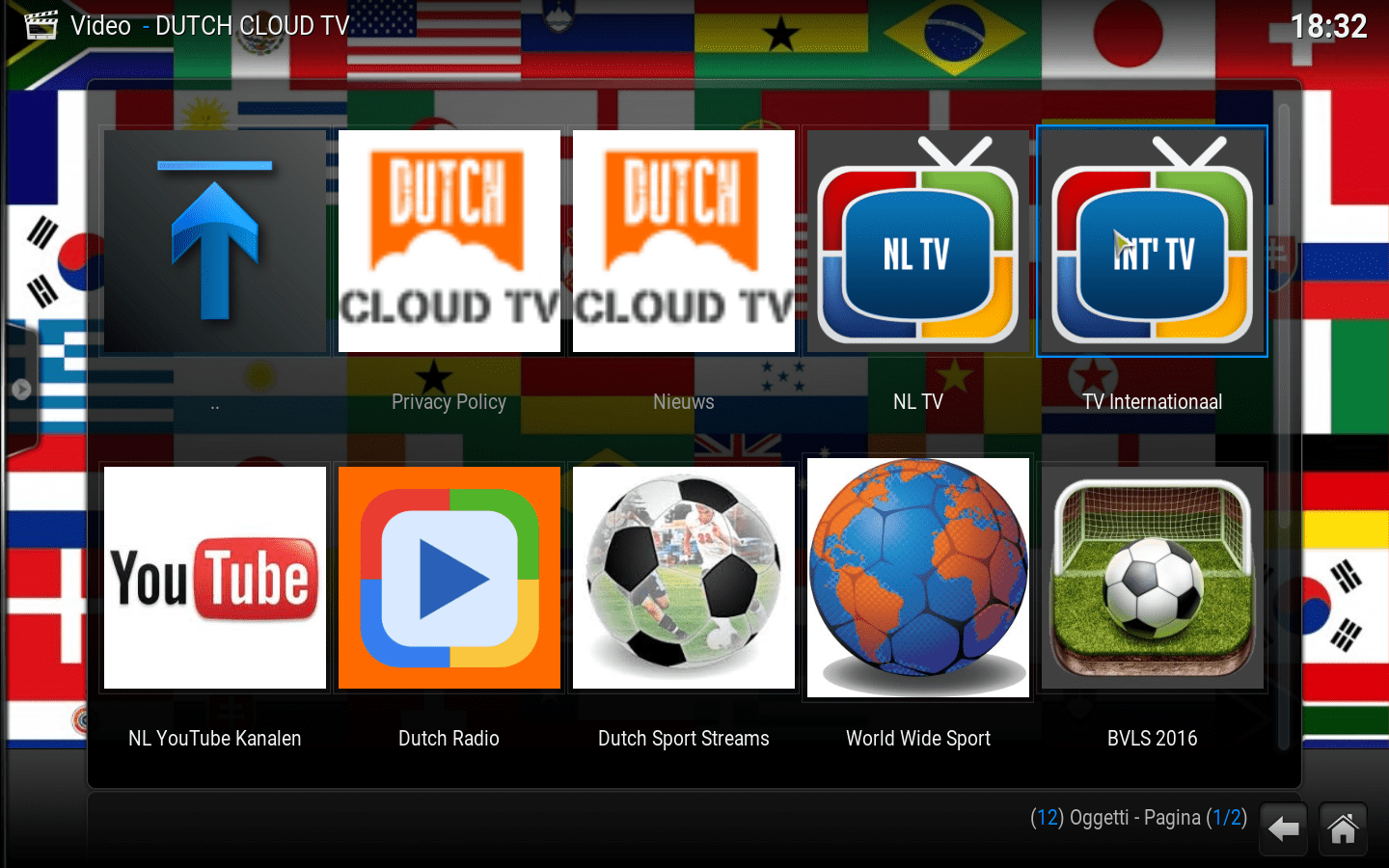Browse World Wide Sport
The height and width of the screenshot is (868, 1389).
tap(917, 578)
